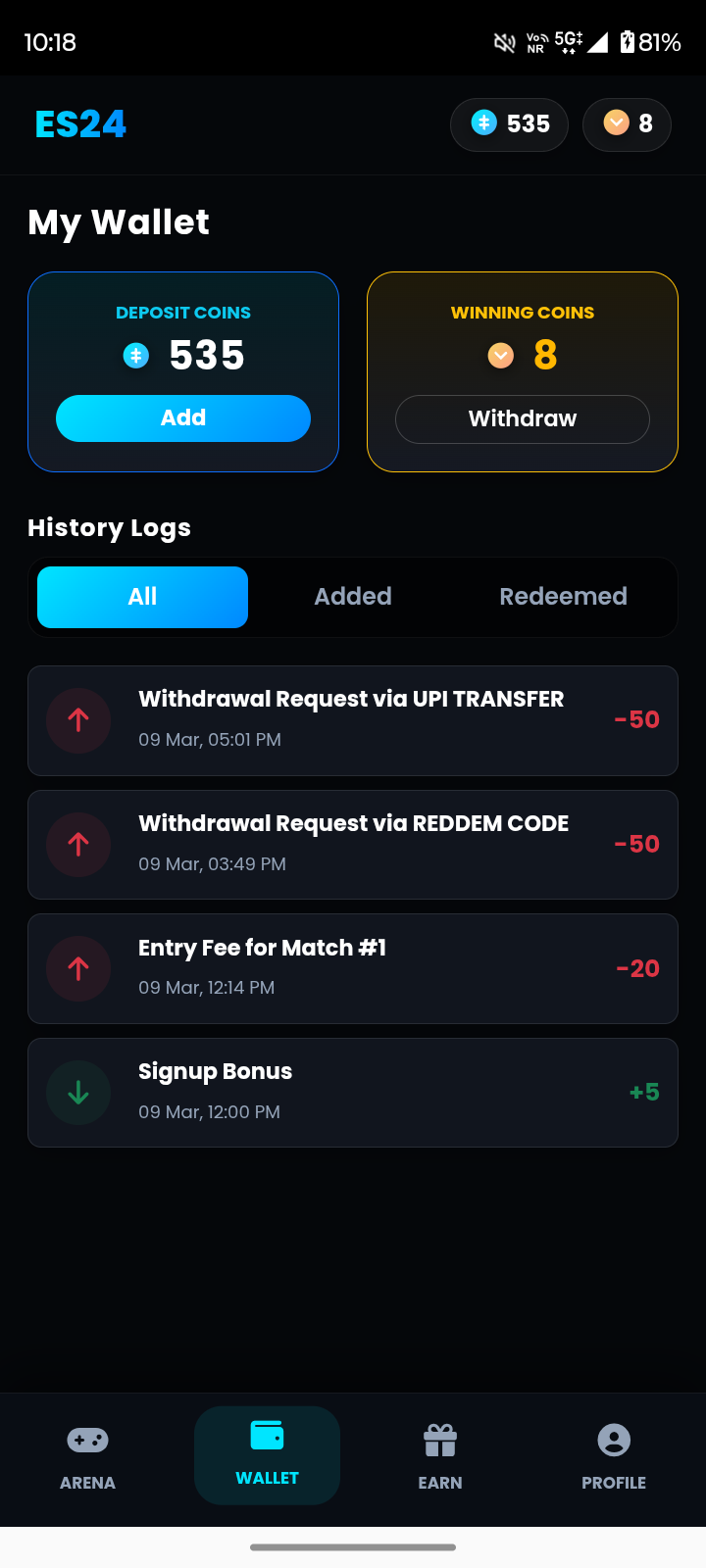Switch to the Redeemed tab

point(563,597)
